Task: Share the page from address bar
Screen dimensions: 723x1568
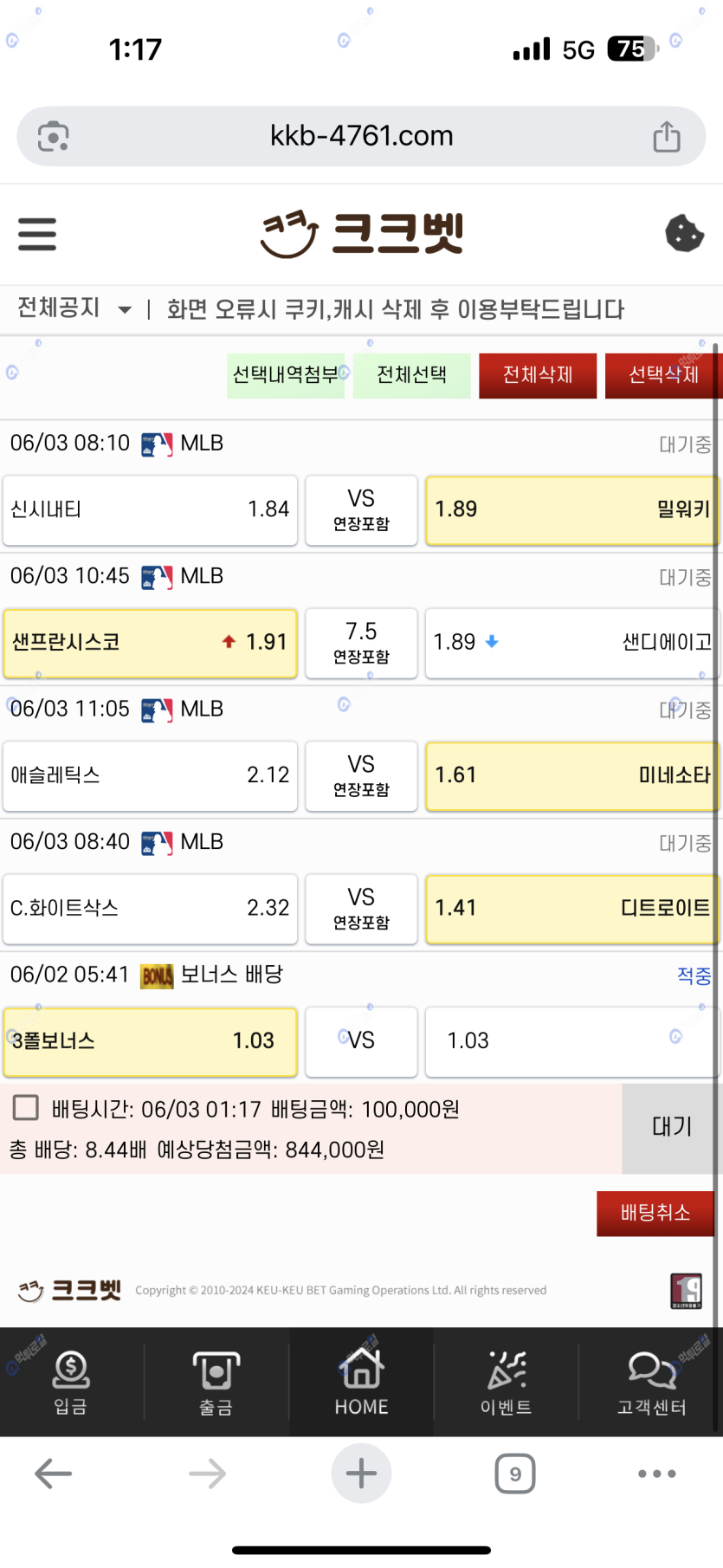Action: pos(666,136)
